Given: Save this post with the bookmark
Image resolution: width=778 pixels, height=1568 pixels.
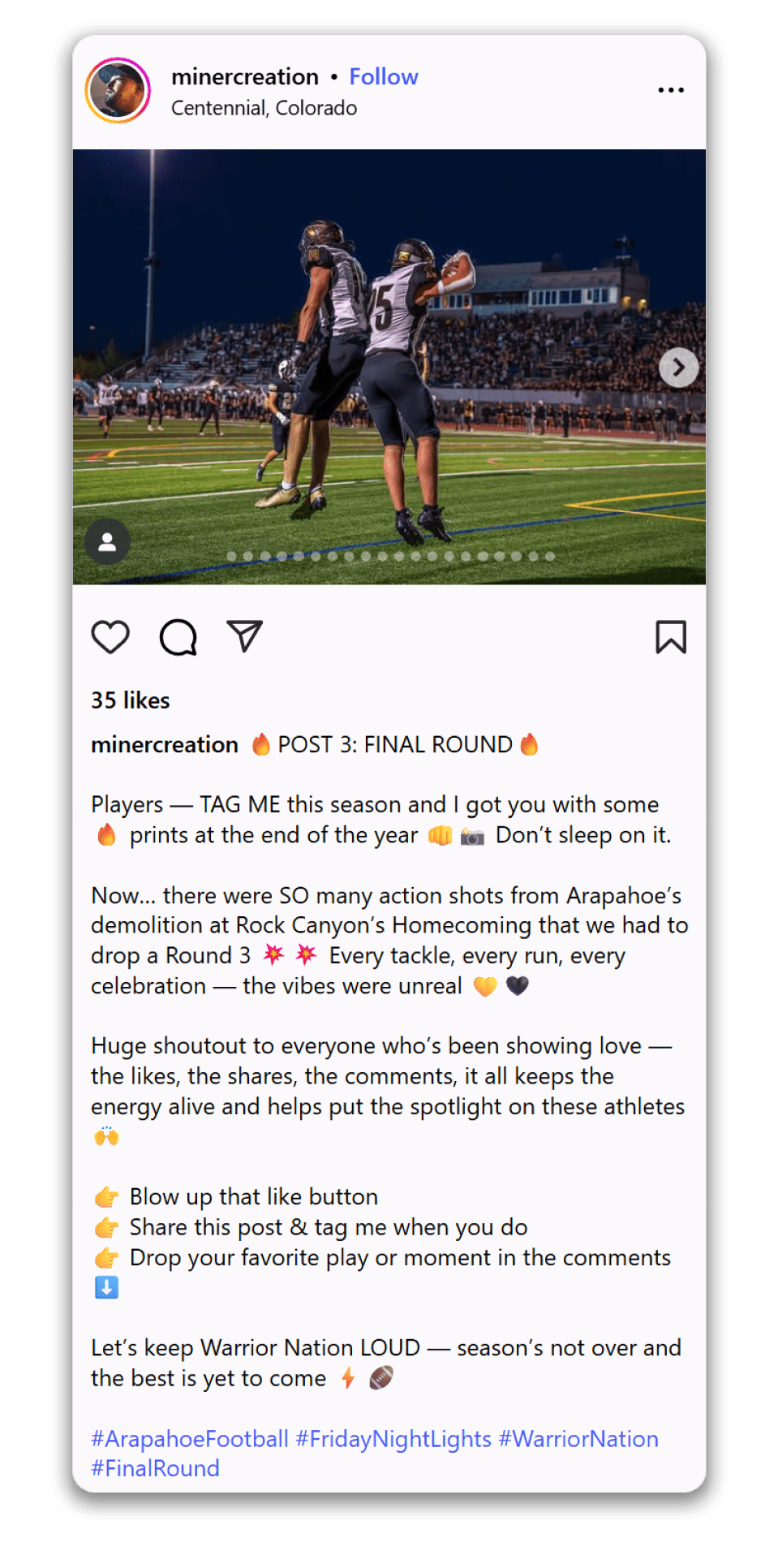Looking at the screenshot, I should click(670, 637).
